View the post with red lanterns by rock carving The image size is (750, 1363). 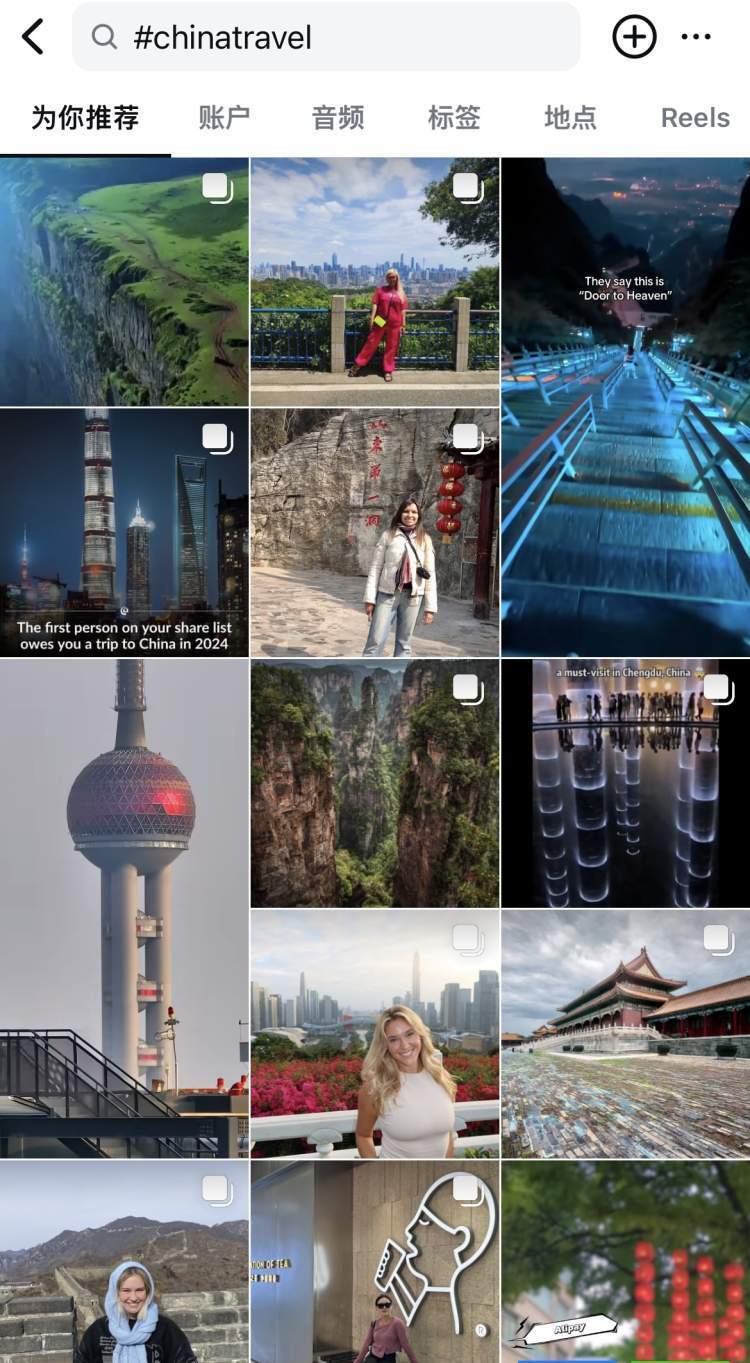375,532
